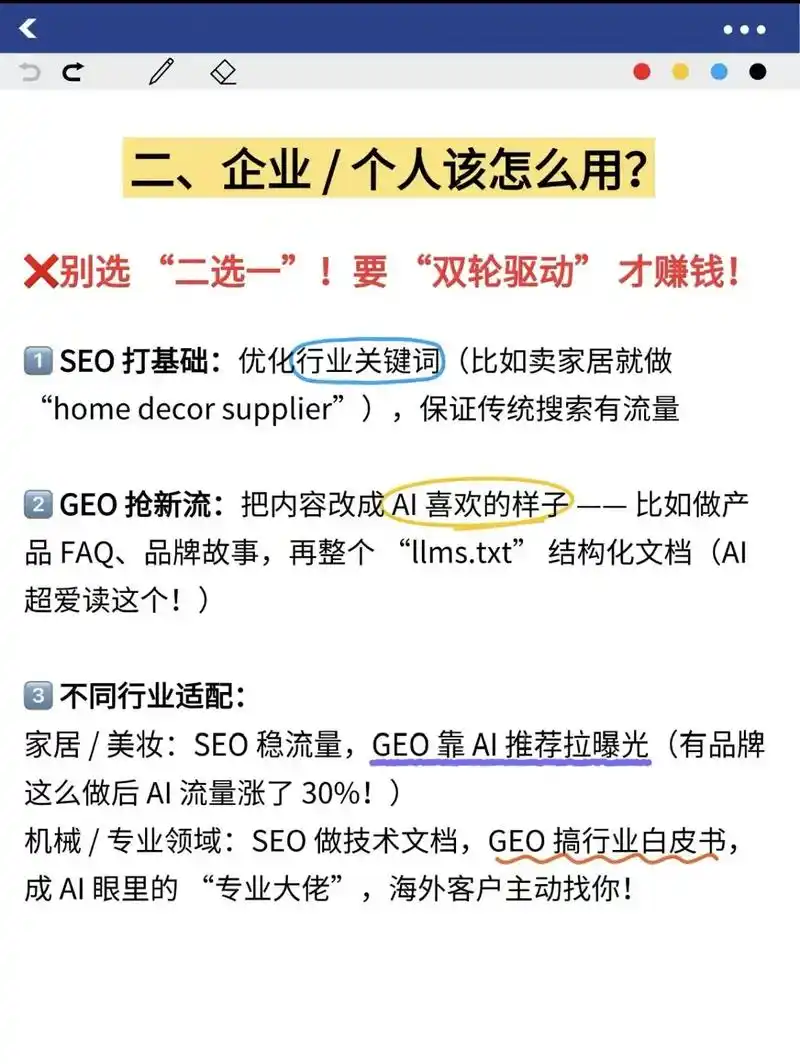The height and width of the screenshot is (1064, 800).
Task: Pick the red ink color swatch
Action: point(640,72)
